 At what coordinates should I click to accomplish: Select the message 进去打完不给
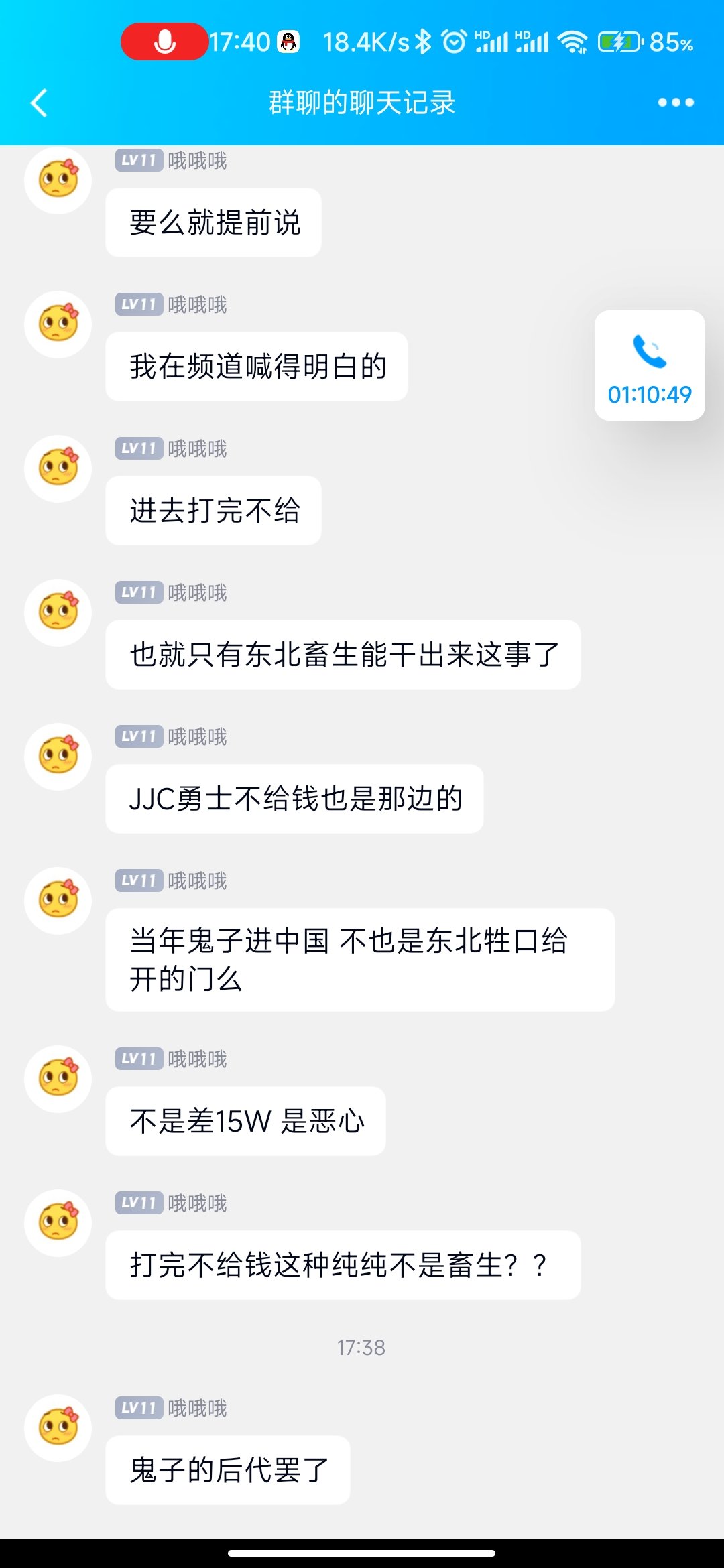tap(213, 510)
